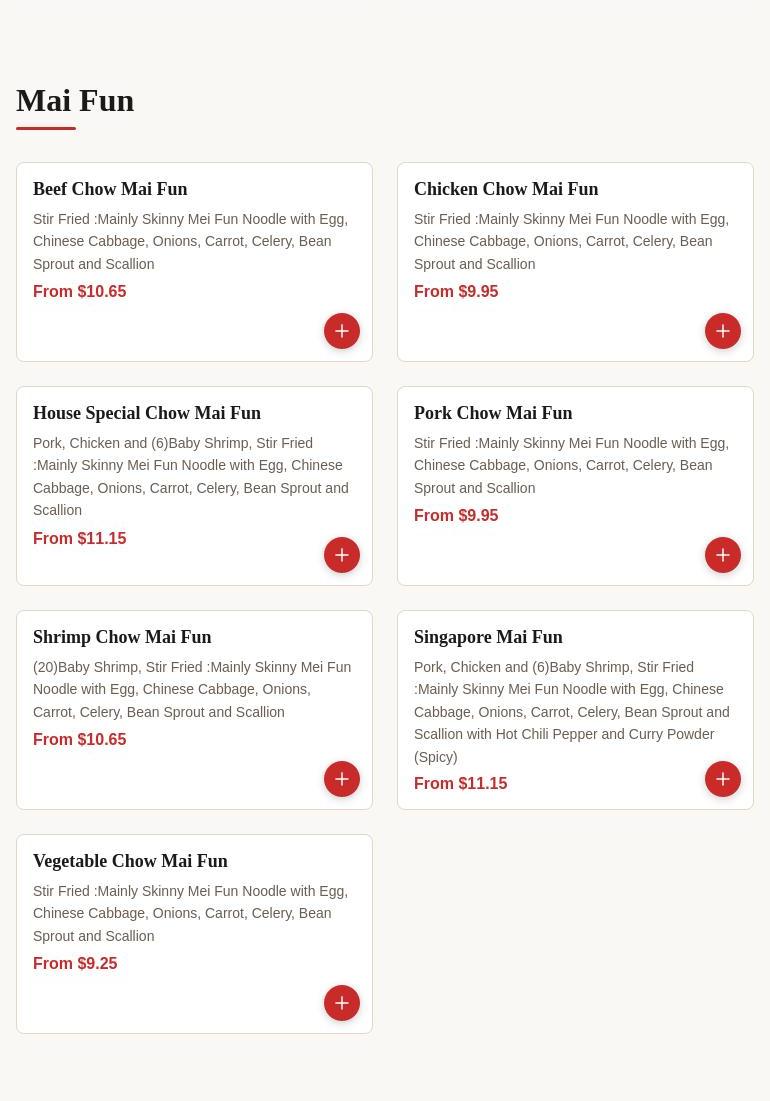View Singapore Mai Fun details

[x=488, y=637]
